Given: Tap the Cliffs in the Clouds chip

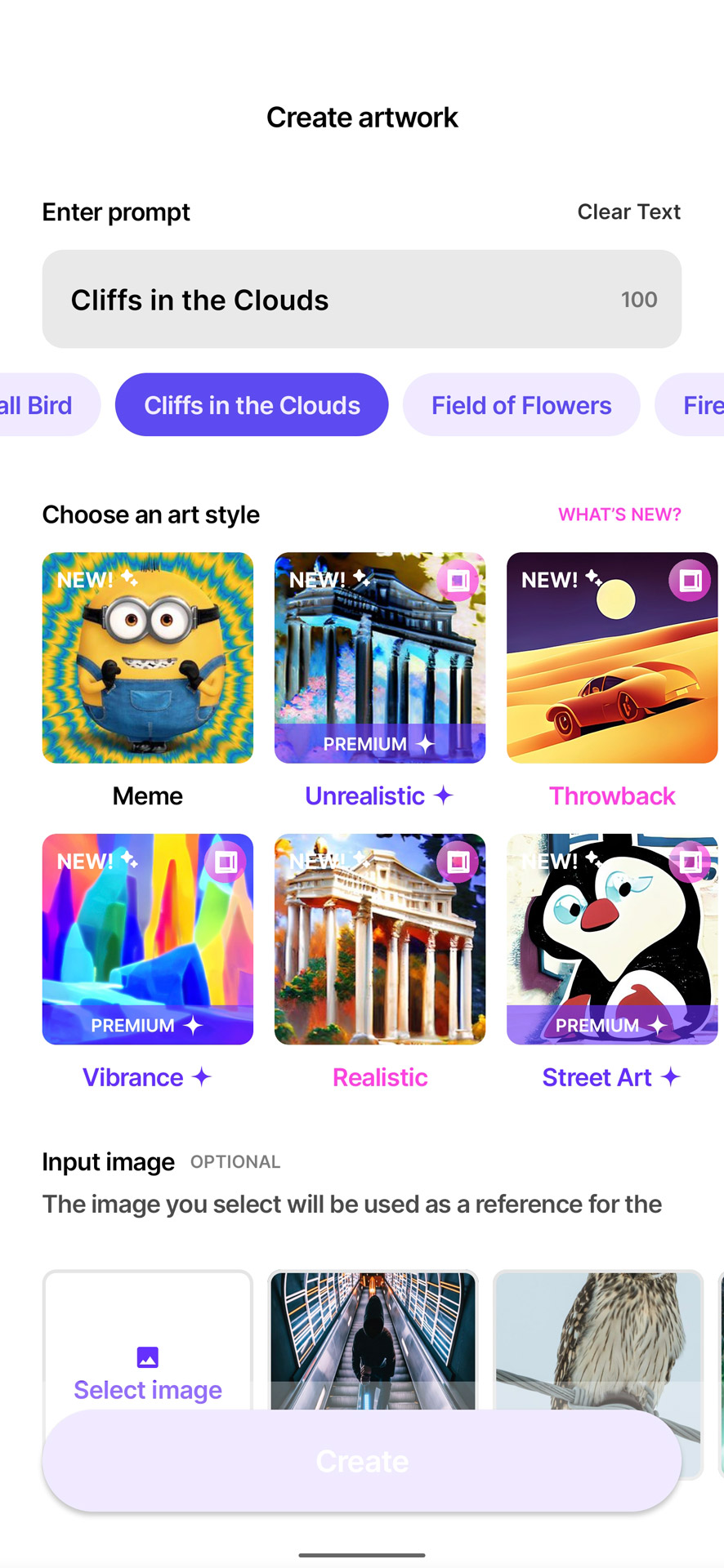Looking at the screenshot, I should [252, 405].
